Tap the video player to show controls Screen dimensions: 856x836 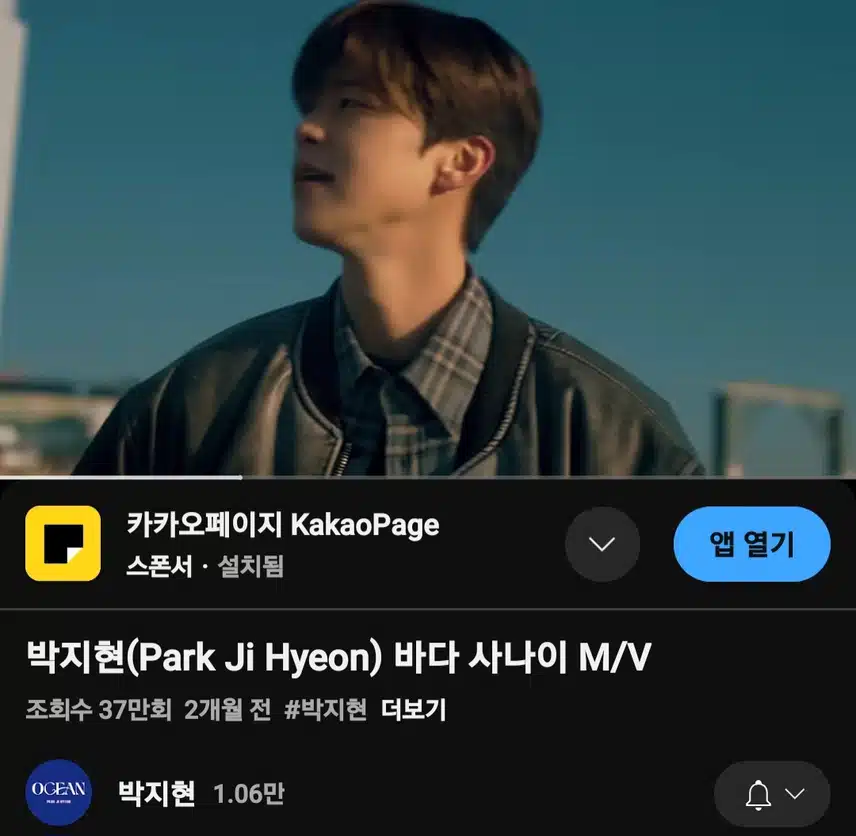point(428,238)
